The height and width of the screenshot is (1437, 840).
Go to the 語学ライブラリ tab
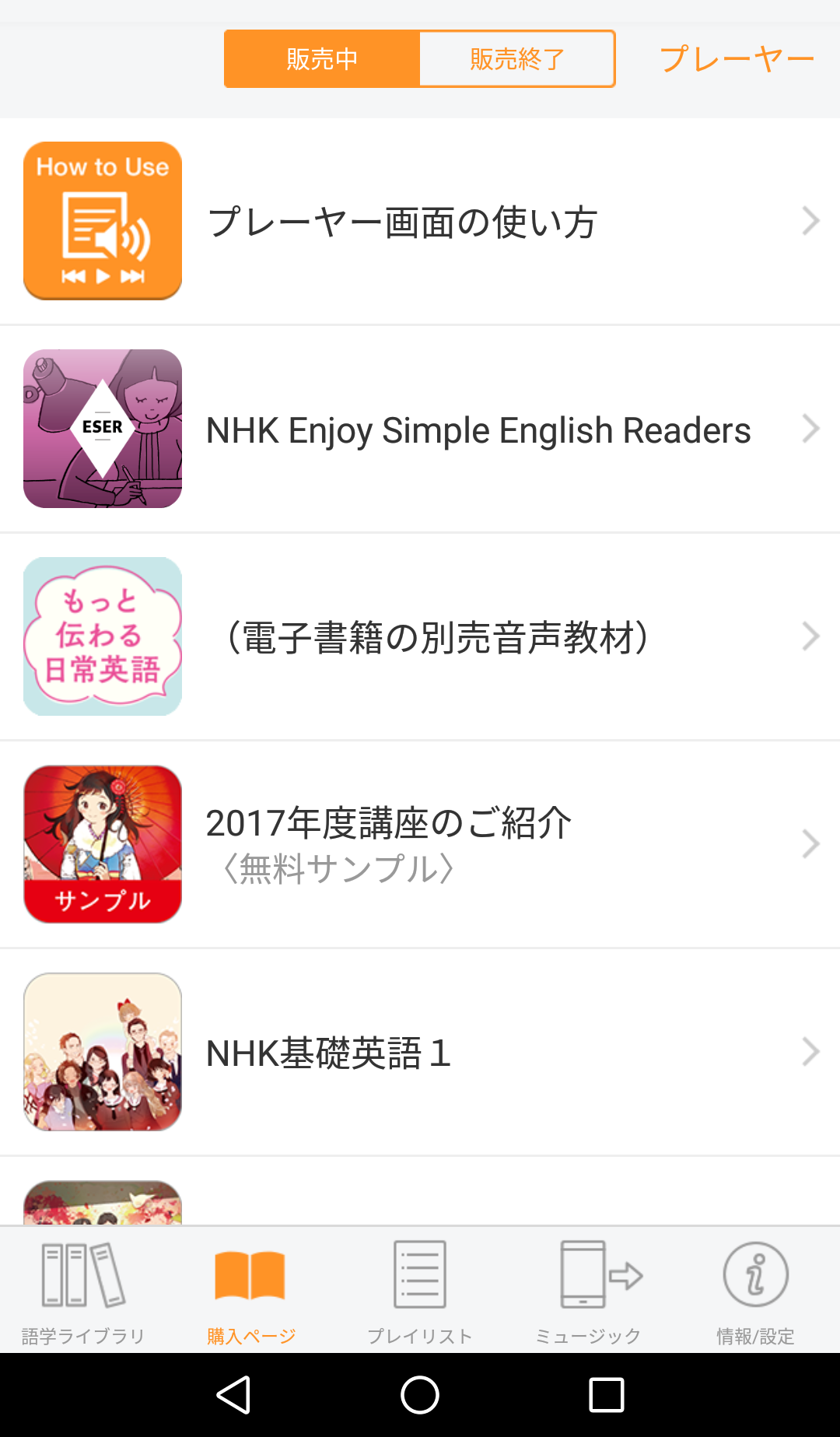point(83,1292)
